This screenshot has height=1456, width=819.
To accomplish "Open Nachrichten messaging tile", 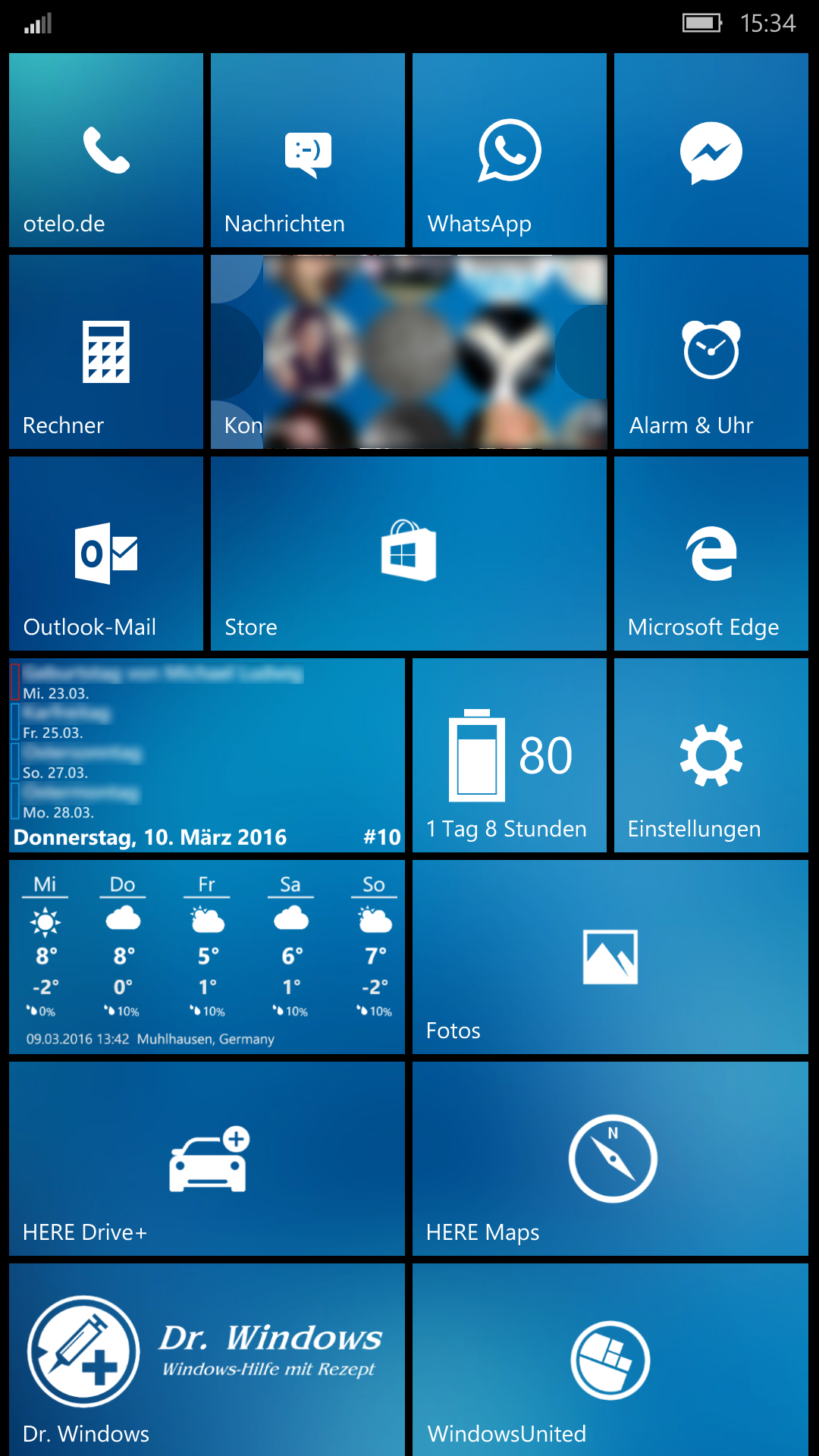I will pyautogui.click(x=307, y=150).
